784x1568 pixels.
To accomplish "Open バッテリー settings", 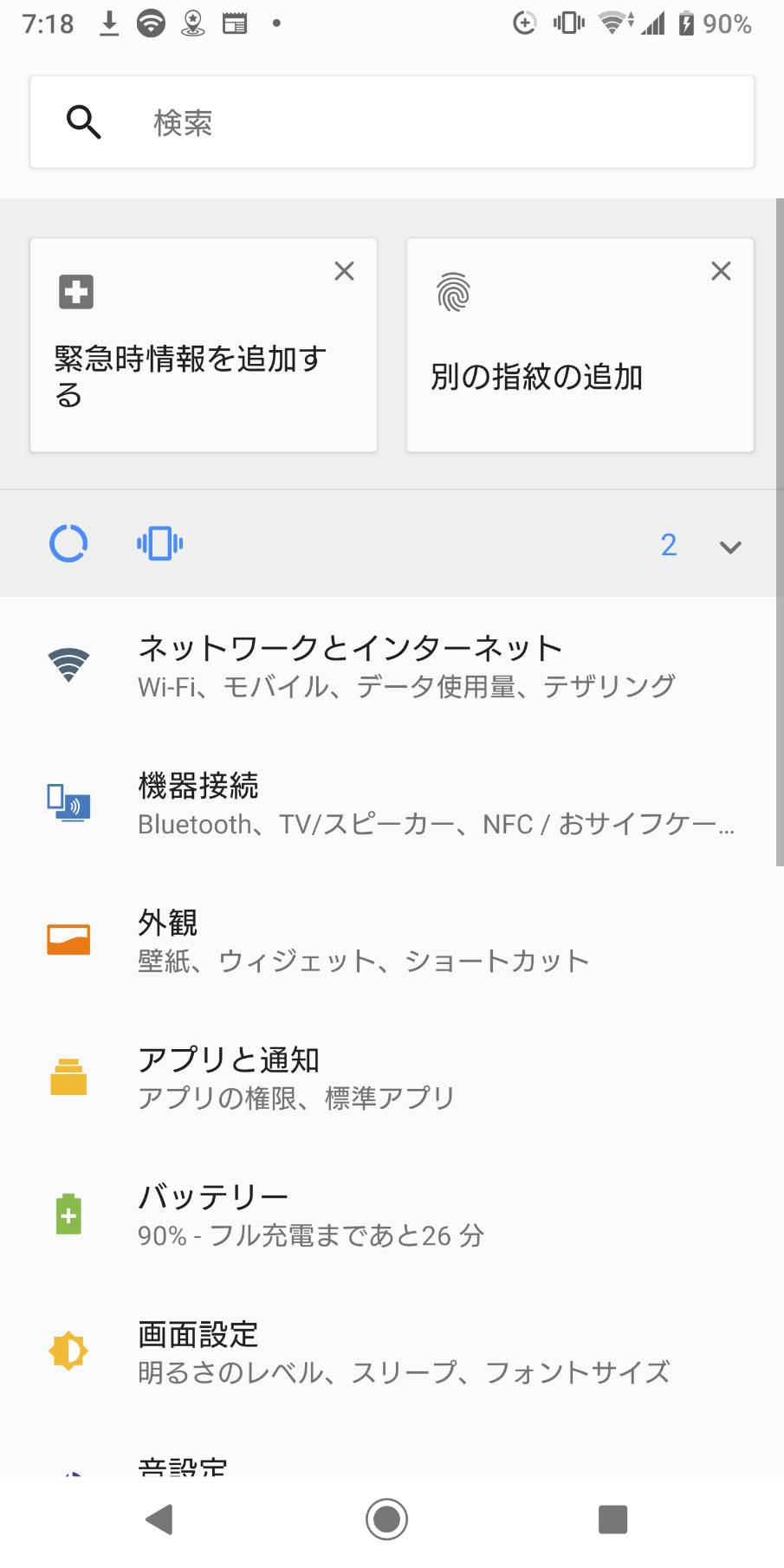I will click(x=392, y=1214).
